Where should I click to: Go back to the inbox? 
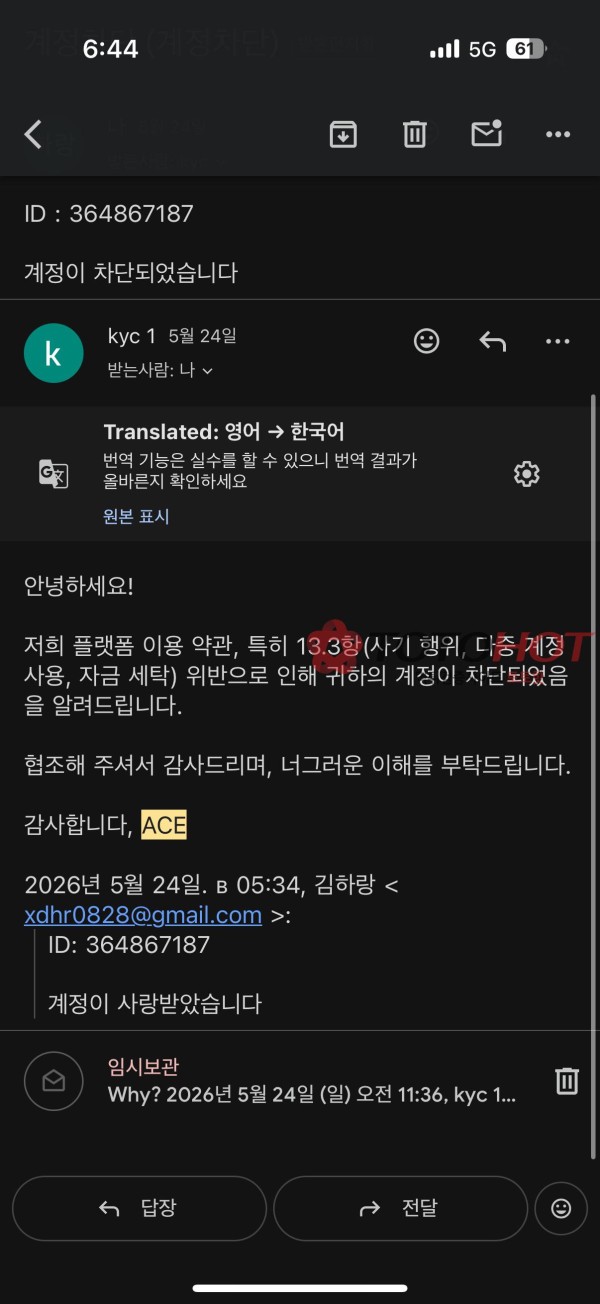[33, 134]
